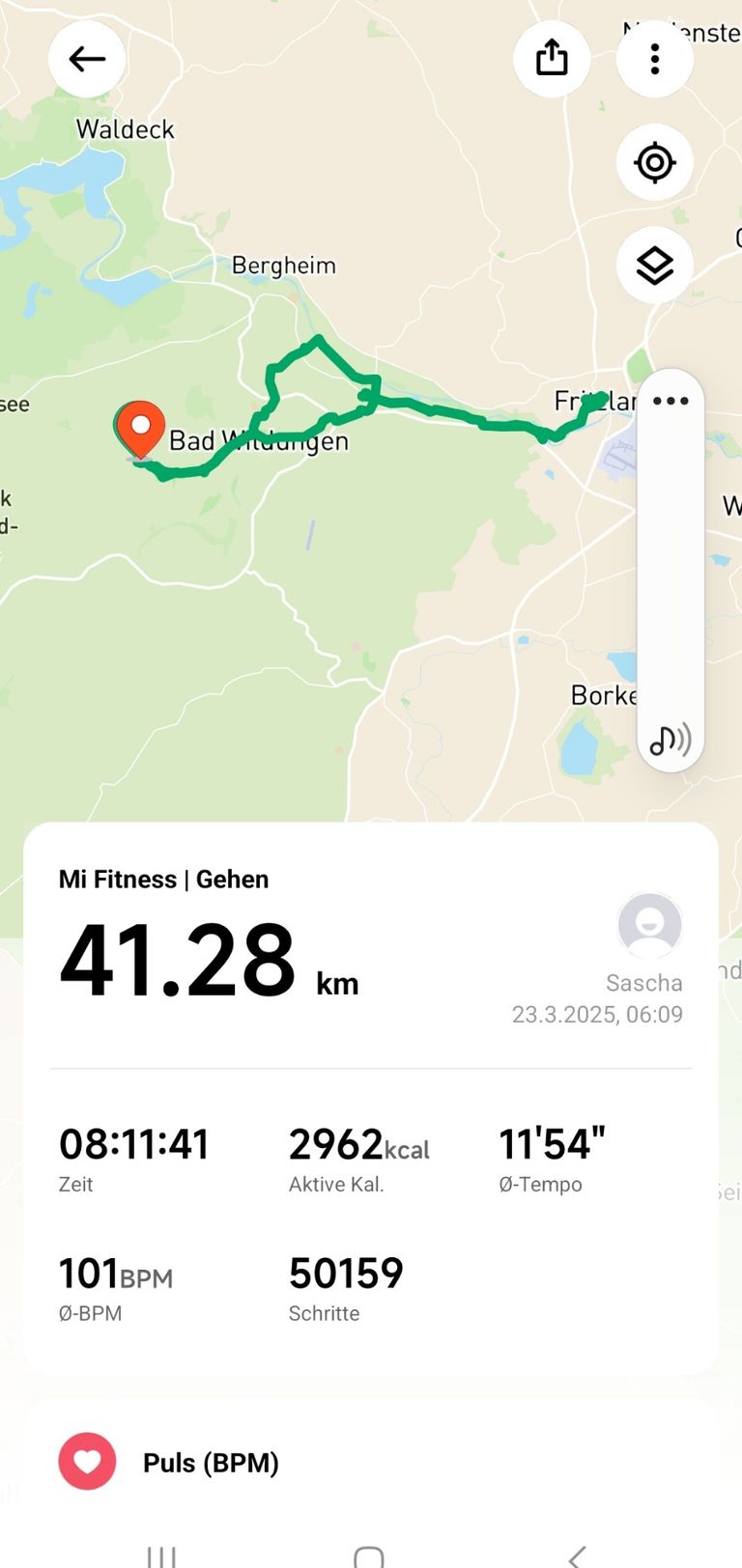Image resolution: width=742 pixels, height=1568 pixels.
Task: Tap the orange route end marker
Action: point(141,428)
